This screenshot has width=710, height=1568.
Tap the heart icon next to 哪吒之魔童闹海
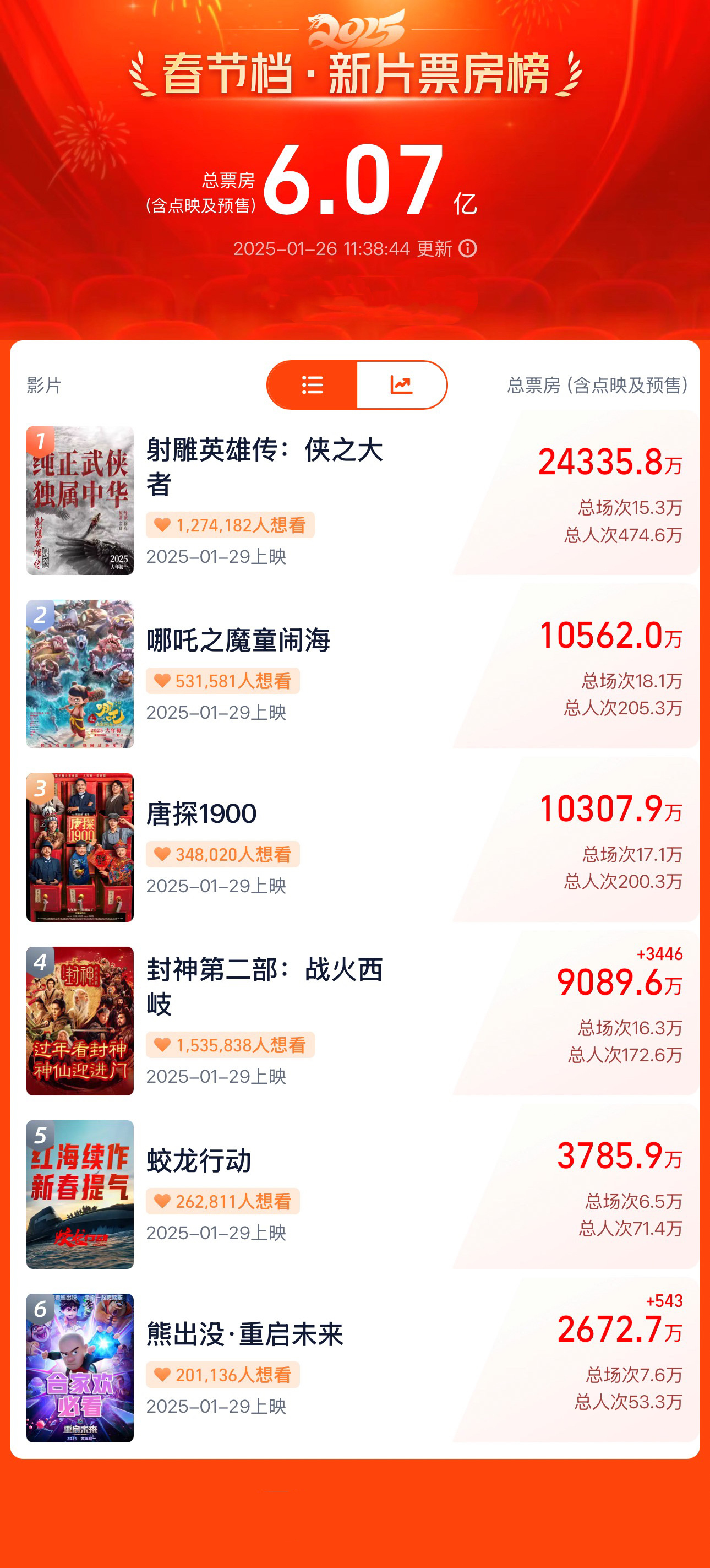(161, 682)
